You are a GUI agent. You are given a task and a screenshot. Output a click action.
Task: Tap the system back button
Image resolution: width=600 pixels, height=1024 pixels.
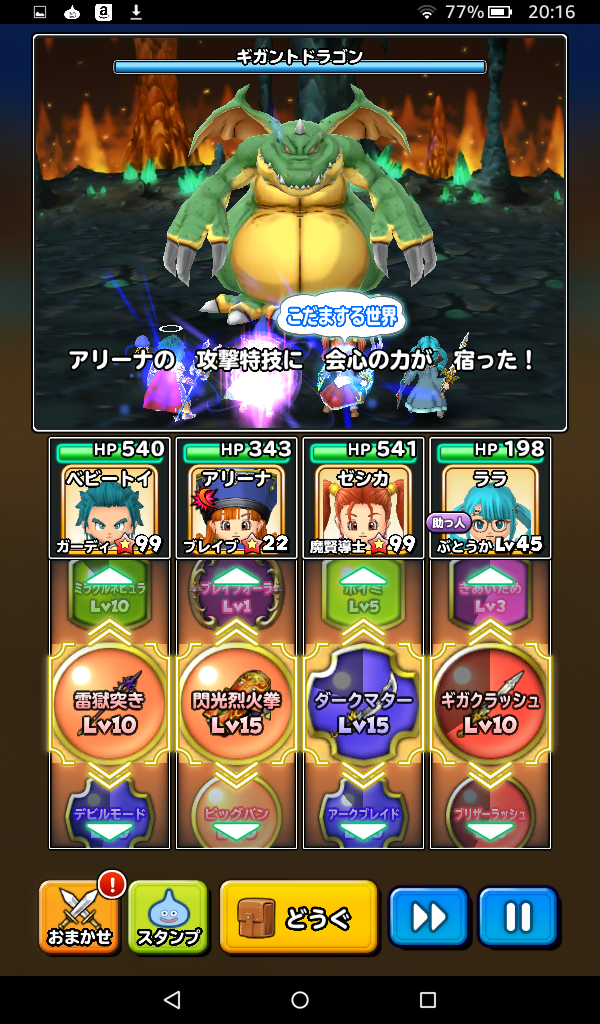pyautogui.click(x=172, y=1000)
